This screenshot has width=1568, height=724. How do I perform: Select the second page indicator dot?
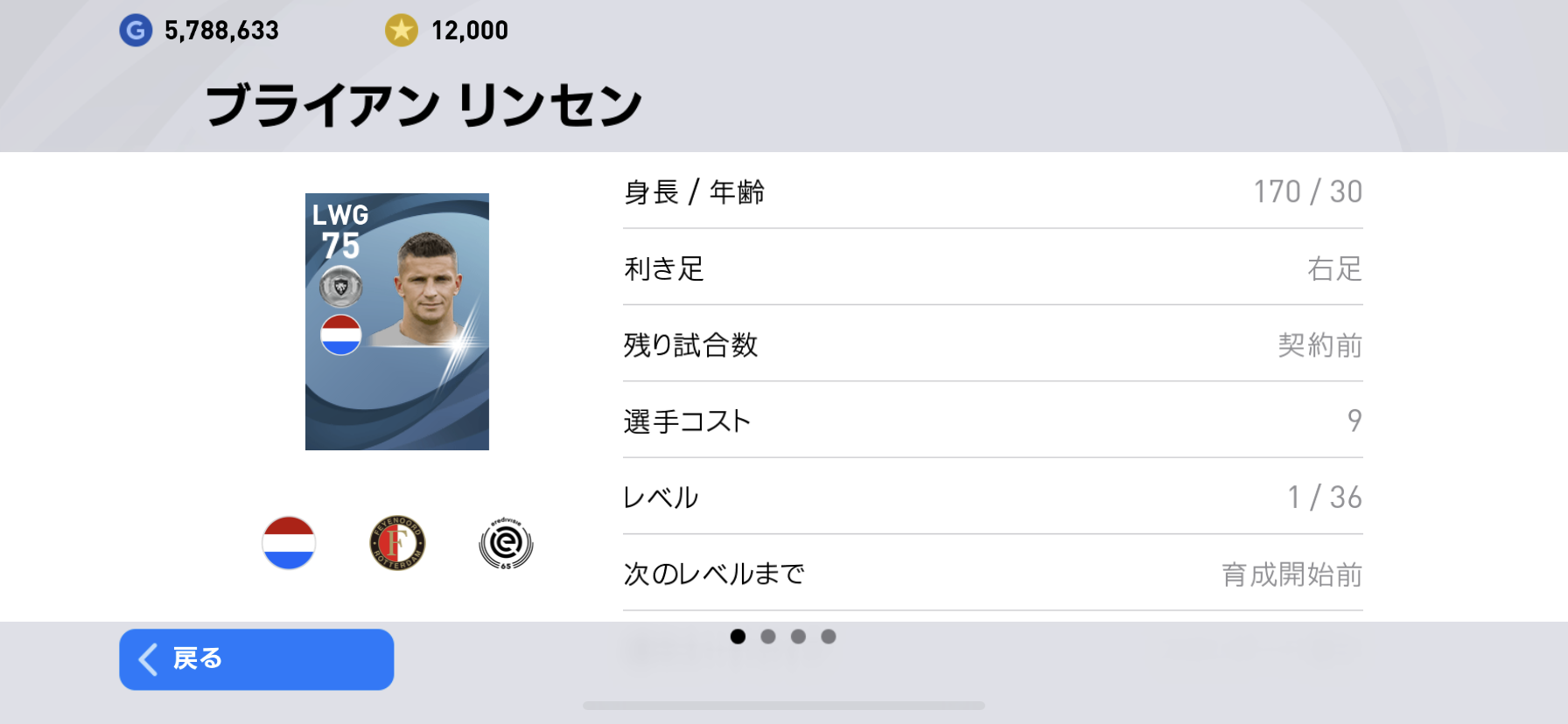tap(768, 637)
